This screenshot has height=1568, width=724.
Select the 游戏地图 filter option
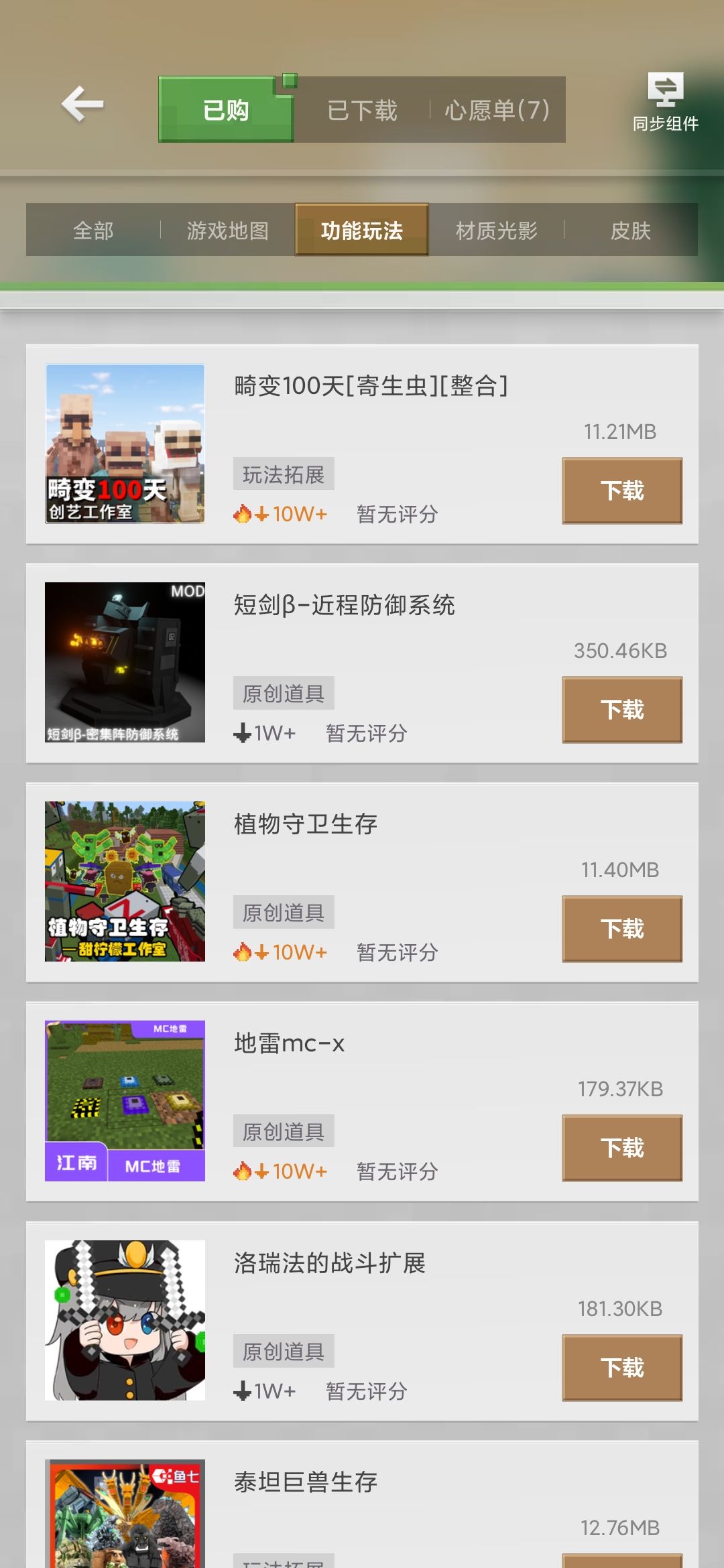[x=227, y=230]
